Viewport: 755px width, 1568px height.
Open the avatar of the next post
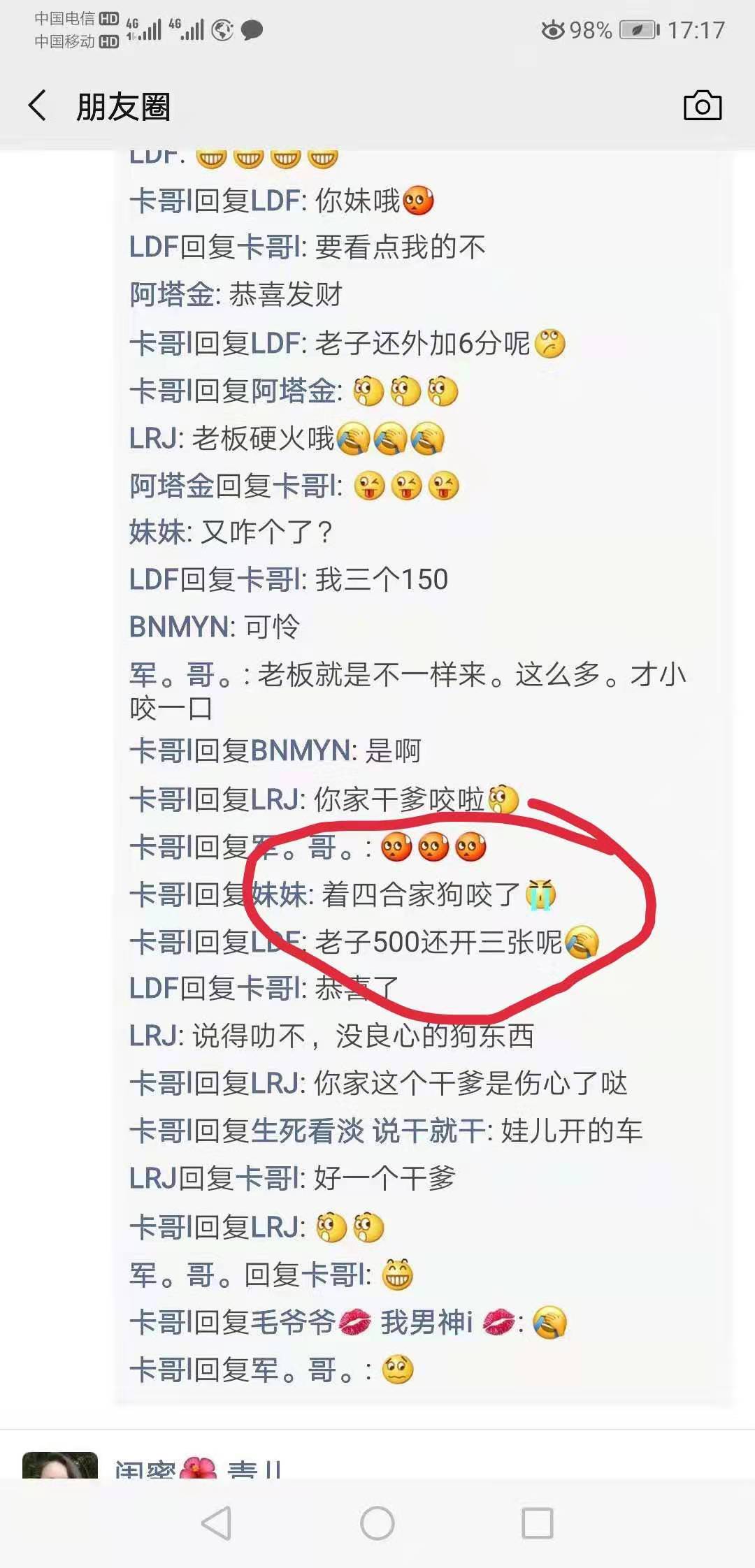(60, 1466)
